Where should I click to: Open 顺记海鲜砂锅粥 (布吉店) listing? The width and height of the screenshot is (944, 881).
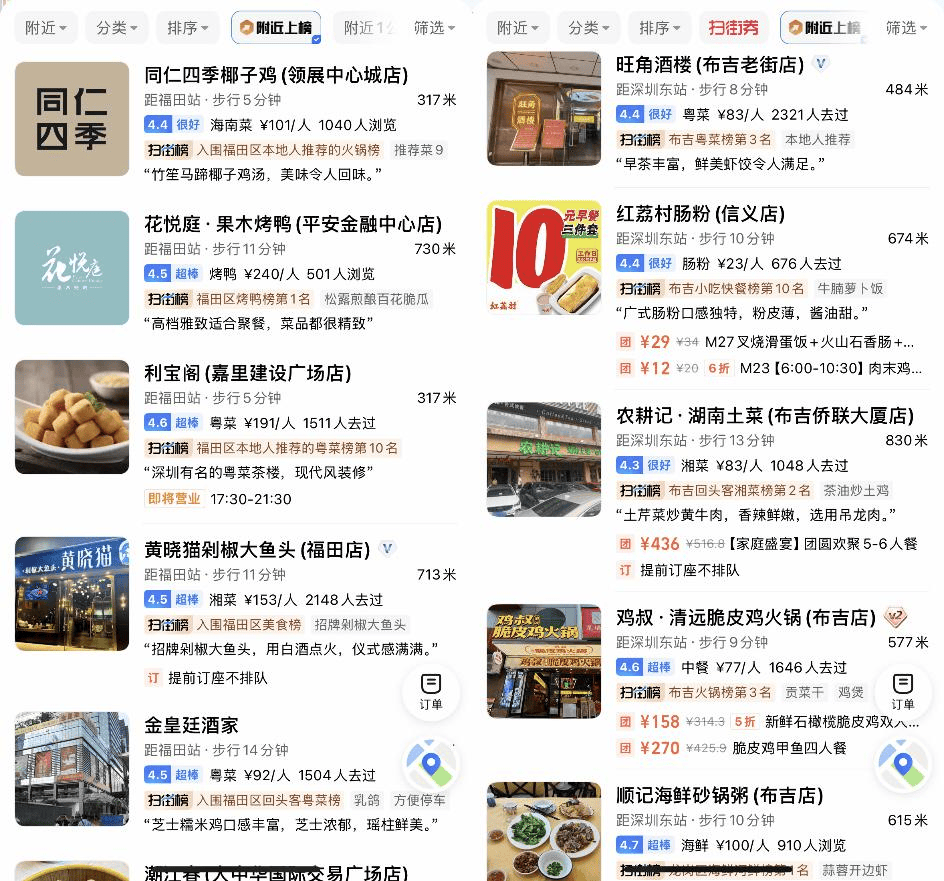click(719, 796)
